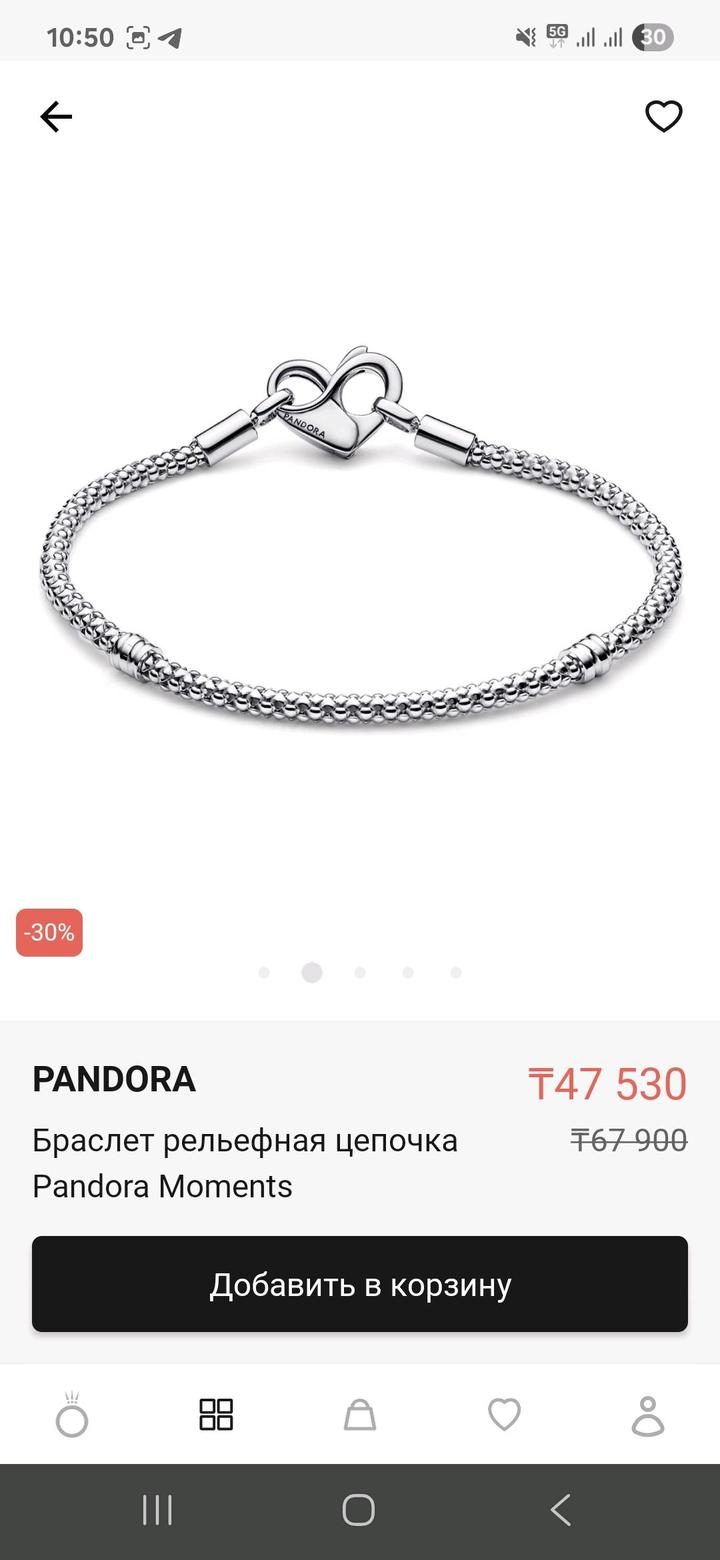Add the bracelet to favorites with the heart
This screenshot has height=1560, width=720.
pyautogui.click(x=663, y=117)
